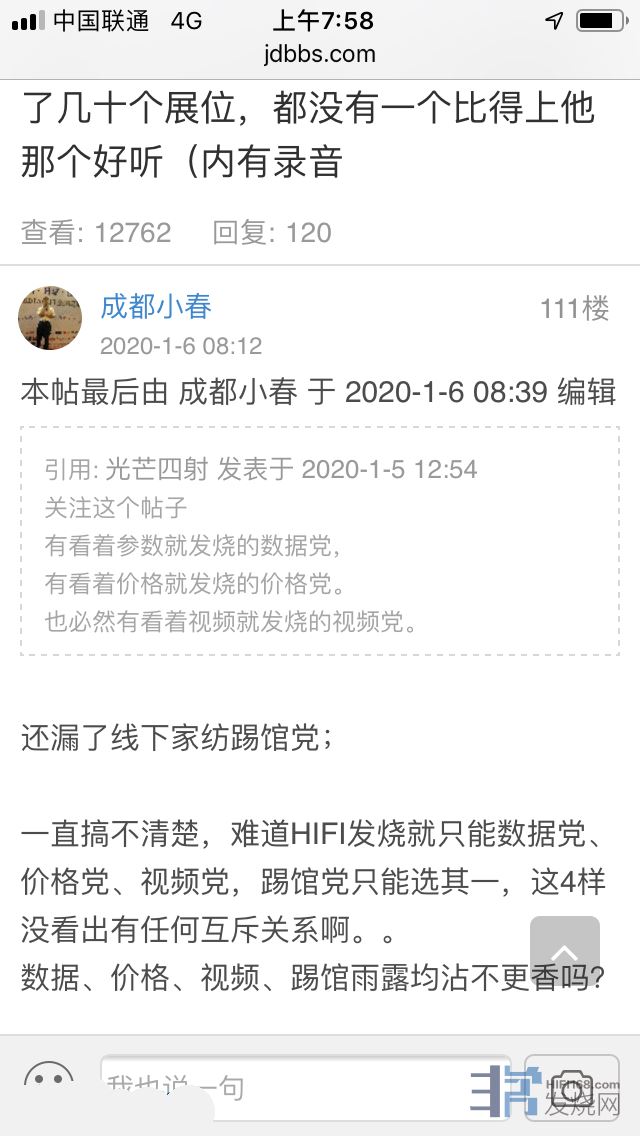Tap the avatar of 成都小春
The height and width of the screenshot is (1136, 640).
[50, 317]
